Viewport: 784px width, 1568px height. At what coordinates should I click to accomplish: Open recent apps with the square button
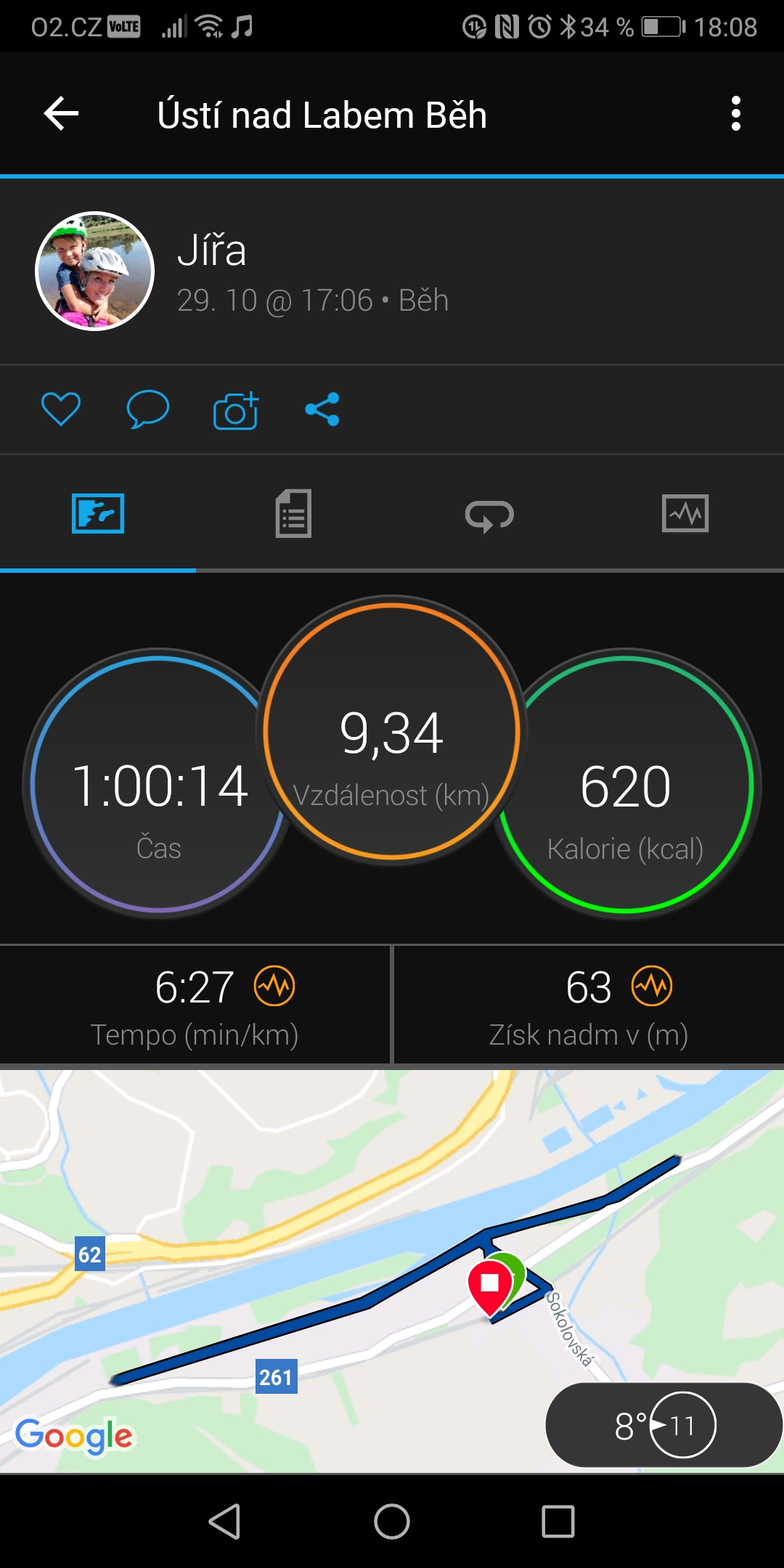pos(558,1522)
